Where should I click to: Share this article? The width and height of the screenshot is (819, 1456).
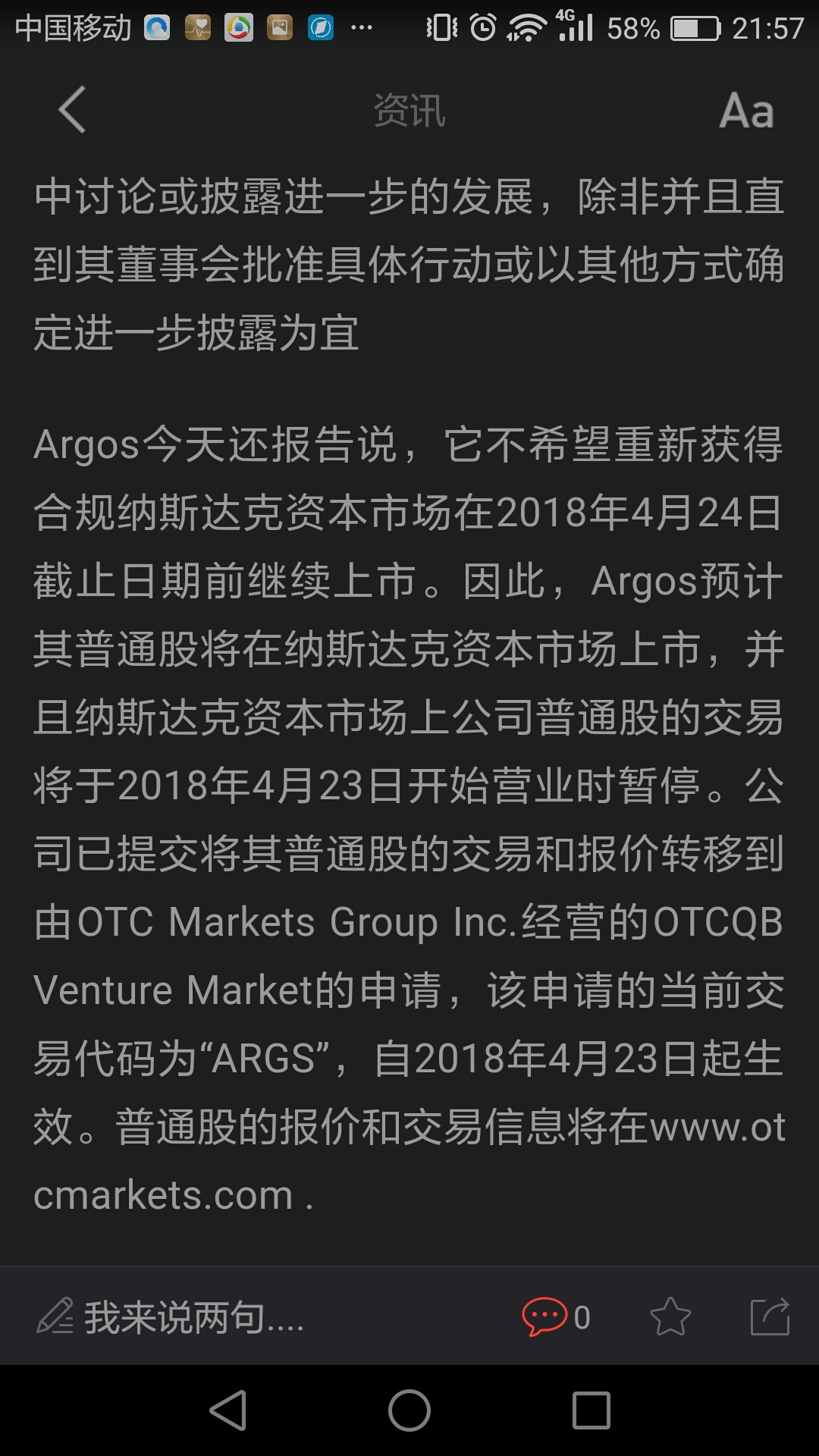click(x=770, y=1316)
